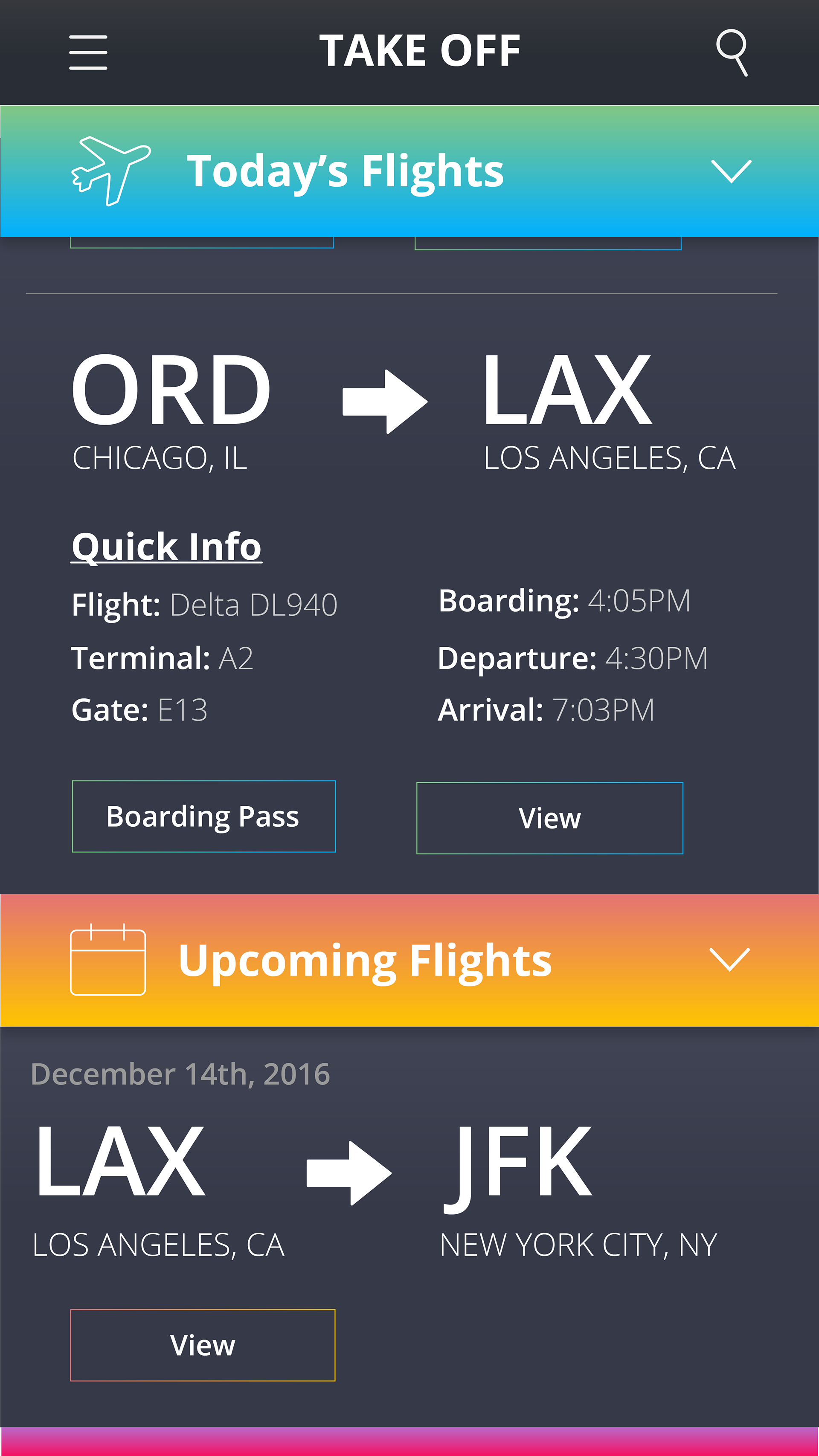
Task: View the LAX to JFK flight
Action: 203,1345
